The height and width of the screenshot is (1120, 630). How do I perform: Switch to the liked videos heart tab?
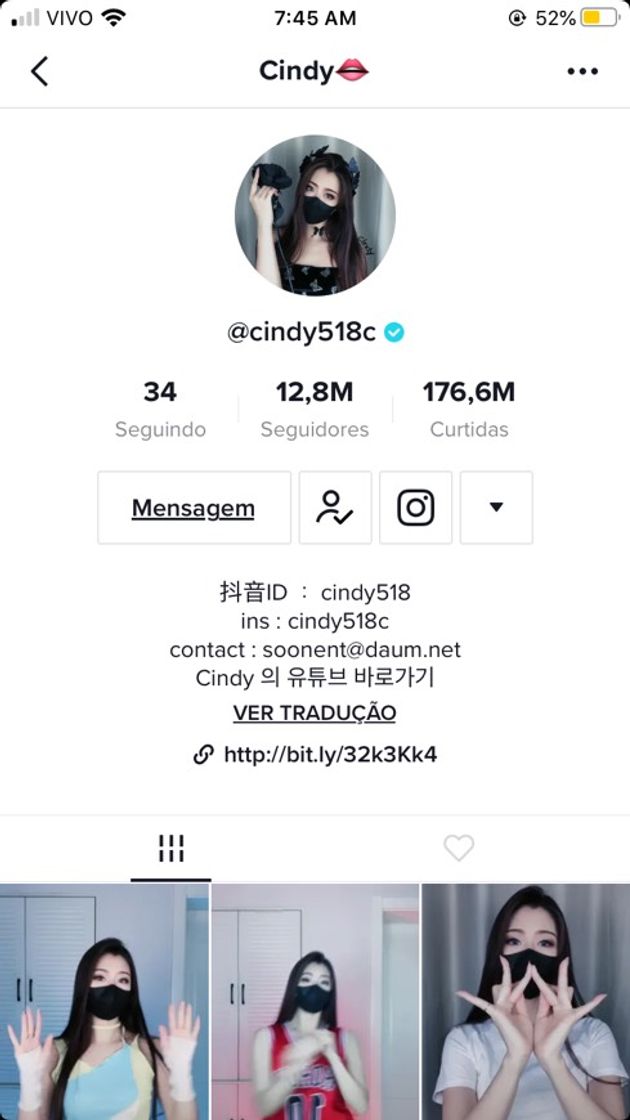pyautogui.click(x=458, y=849)
